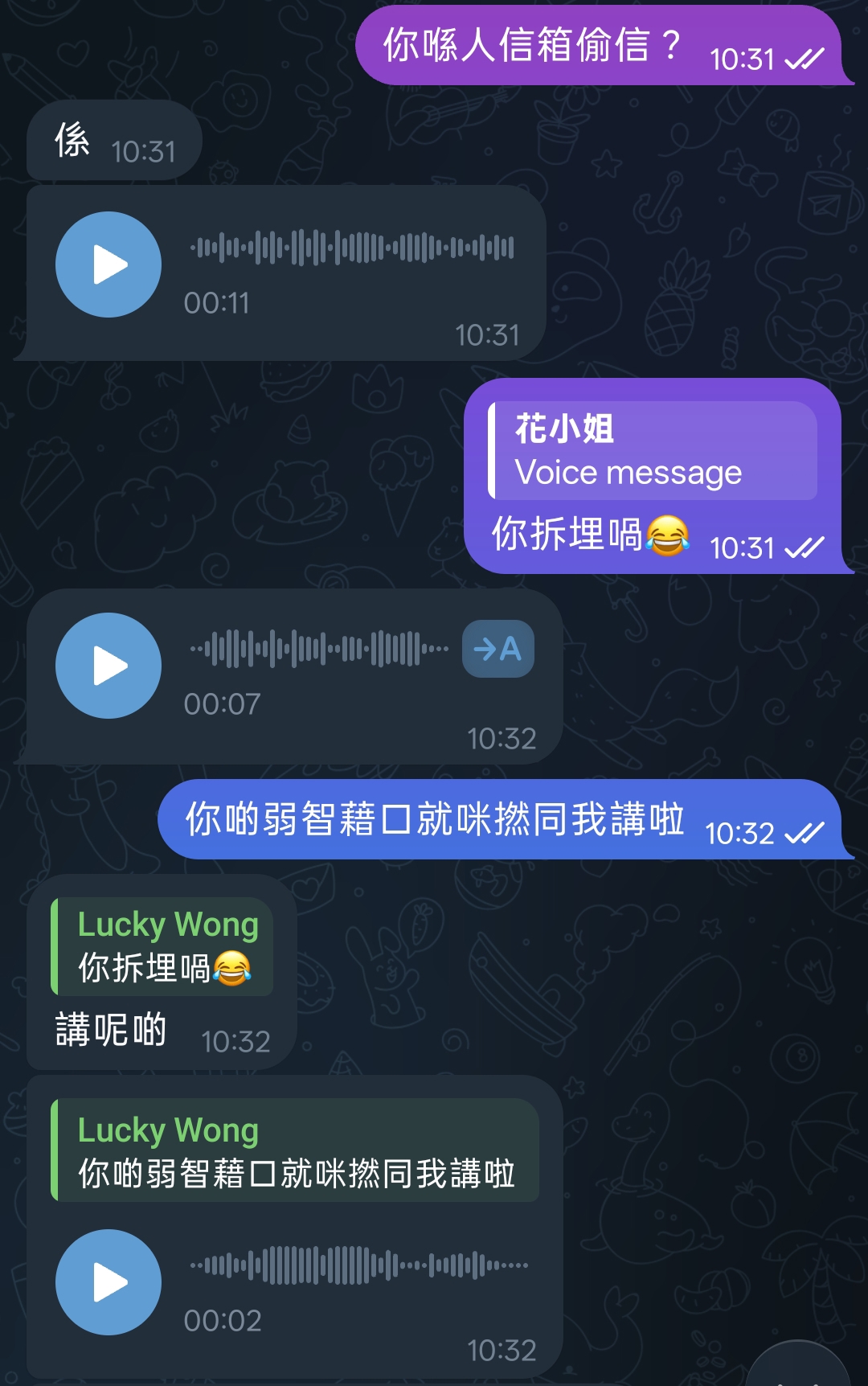Transcribe the 00:07 voice message to text
The width and height of the screenshot is (868, 1386).
[x=498, y=649]
